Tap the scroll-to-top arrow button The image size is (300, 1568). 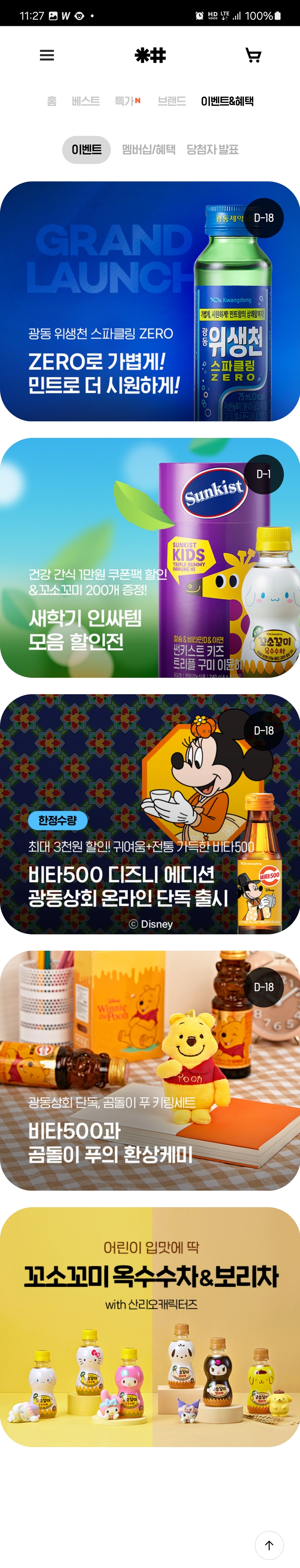(269, 1545)
